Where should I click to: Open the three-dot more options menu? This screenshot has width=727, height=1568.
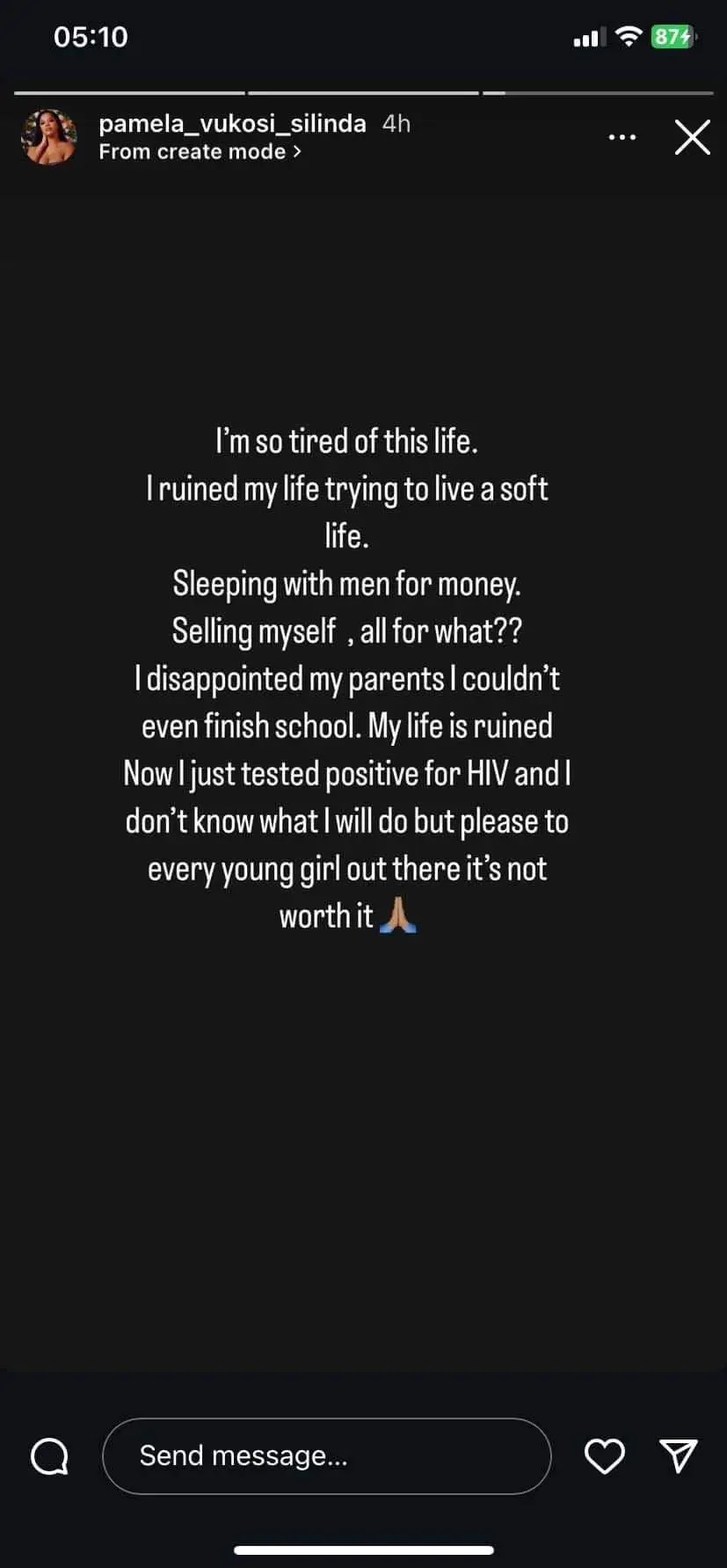[622, 138]
